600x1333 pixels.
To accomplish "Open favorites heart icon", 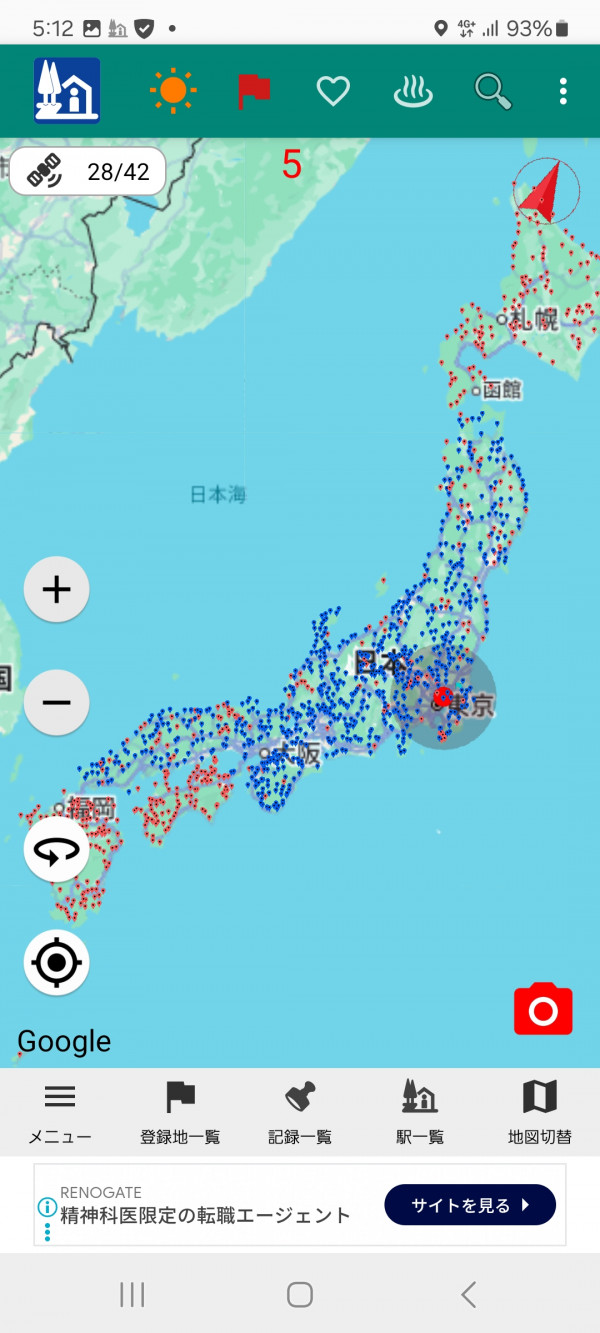I will coord(333,92).
